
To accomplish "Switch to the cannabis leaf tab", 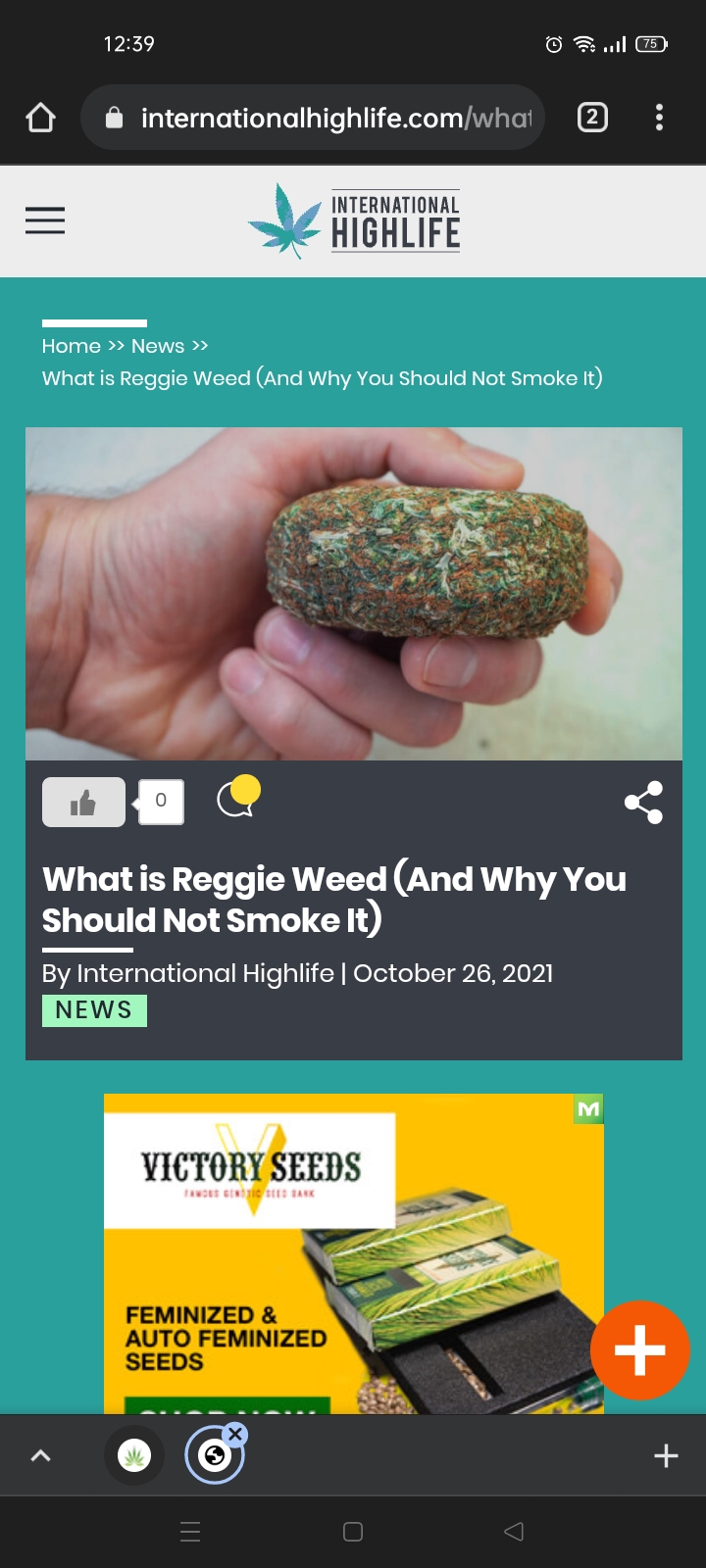I will 134,1456.
